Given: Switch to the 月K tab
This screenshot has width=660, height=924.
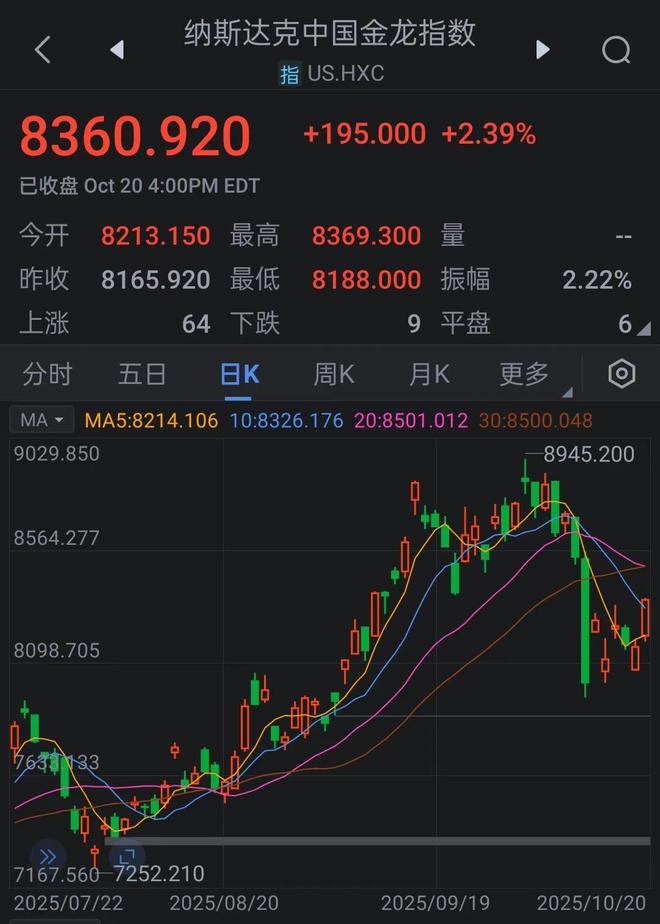Looking at the screenshot, I should tap(429, 374).
